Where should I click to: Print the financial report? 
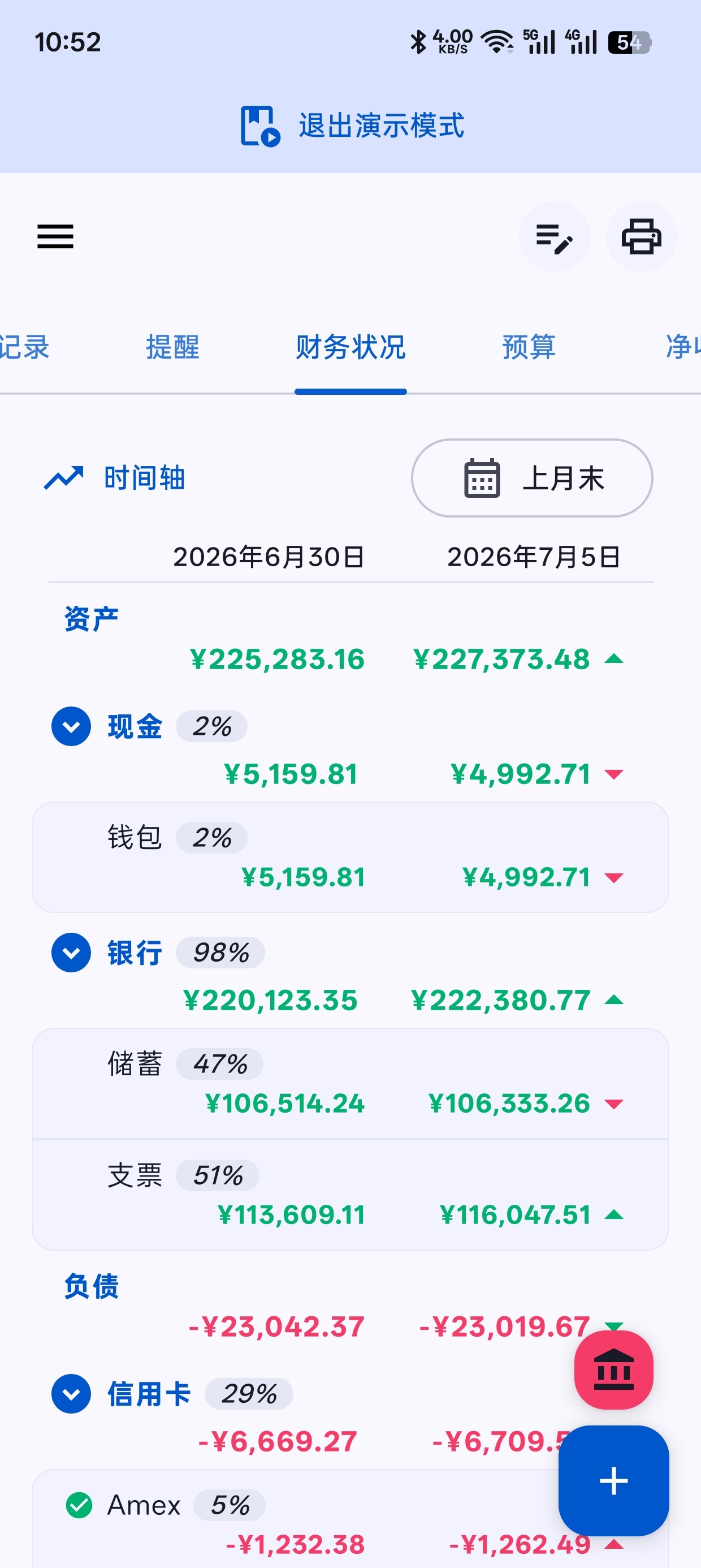[x=641, y=236]
